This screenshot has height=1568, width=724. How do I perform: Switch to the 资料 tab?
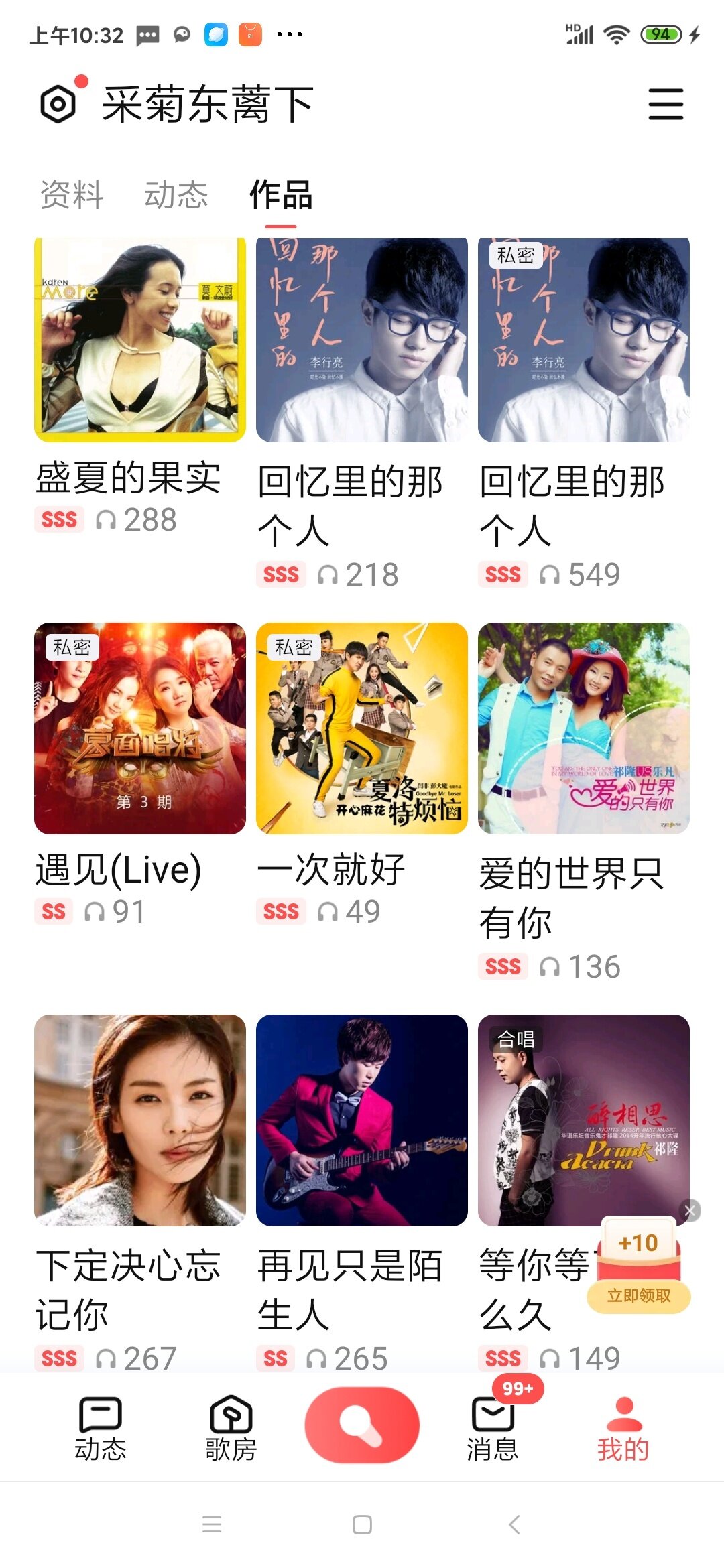(72, 195)
